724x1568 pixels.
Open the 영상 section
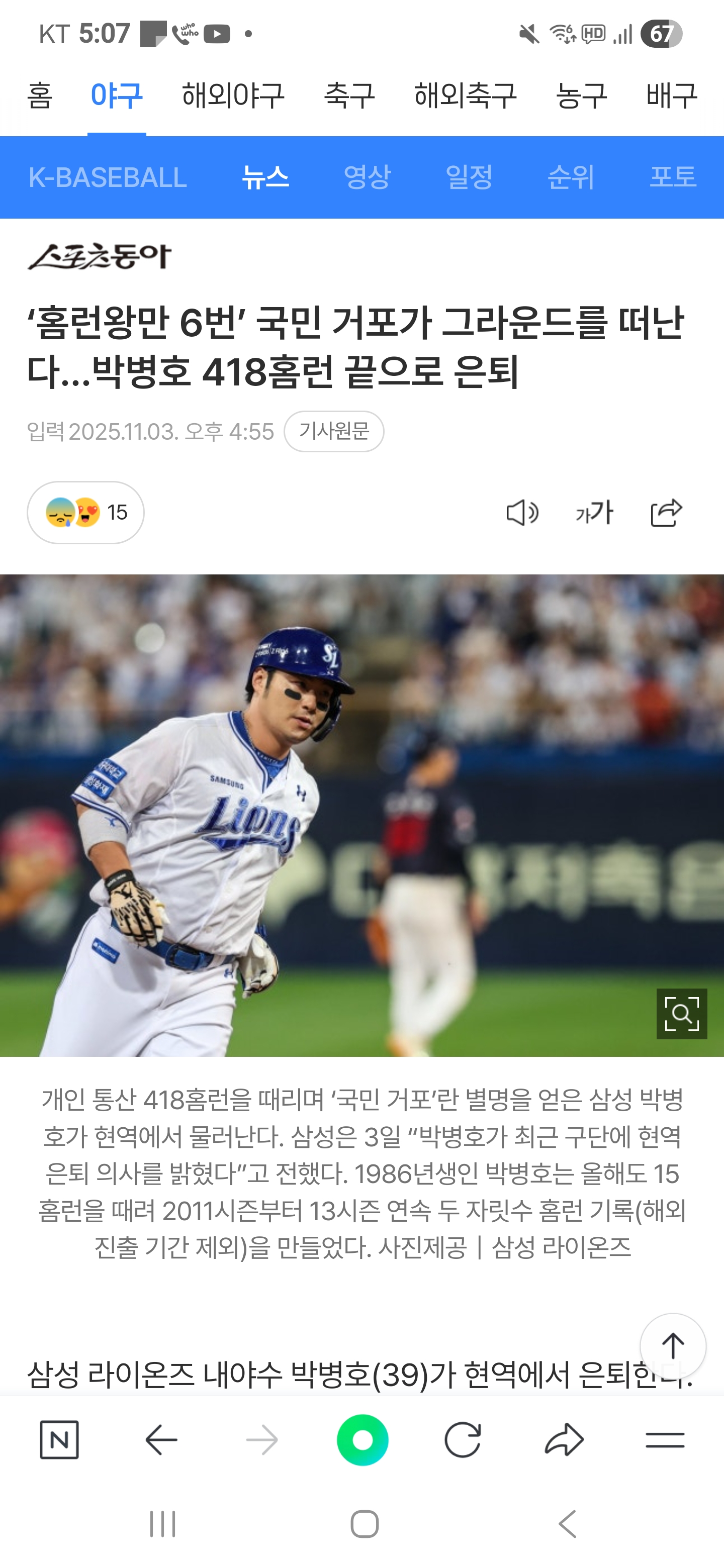coord(367,177)
